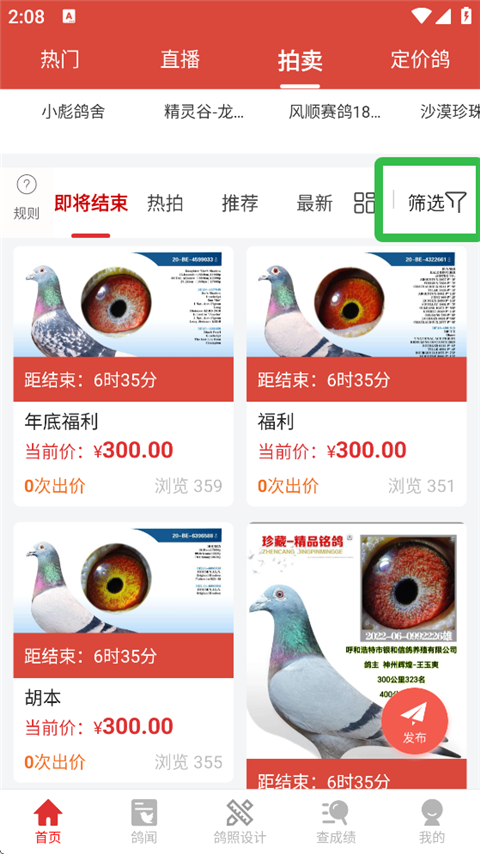Open the 风顺赛鸽18... loft
The image size is (480, 854).
(x=335, y=112)
